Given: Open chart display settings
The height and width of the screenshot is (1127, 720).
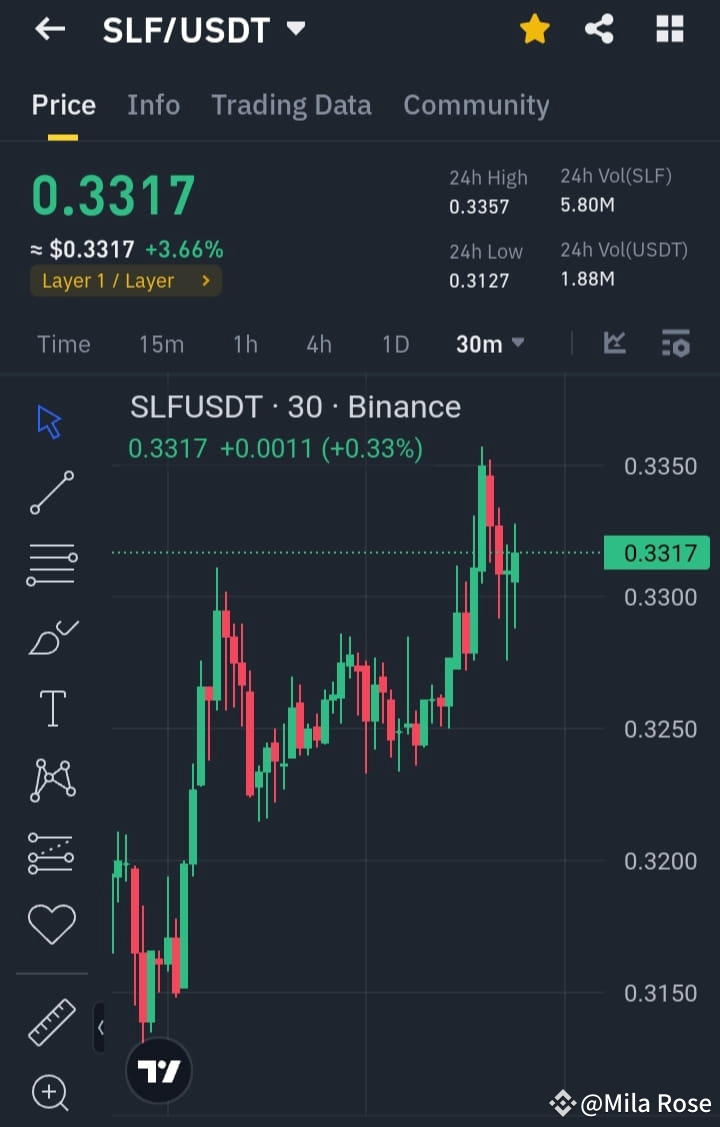Looking at the screenshot, I should pyautogui.click(x=675, y=343).
